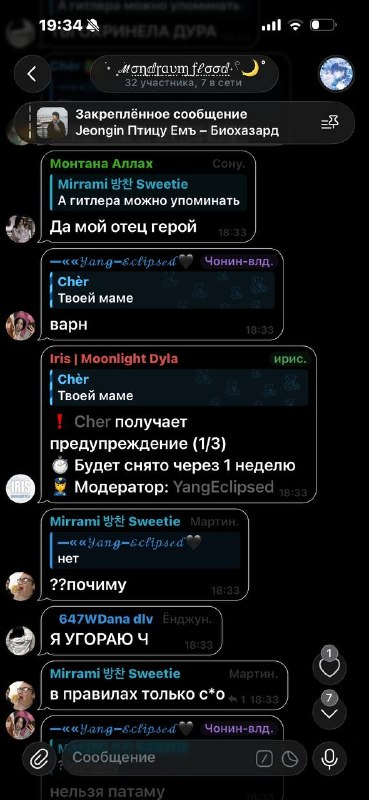This screenshot has height=800, width=369.
Task: Open bot commands slash icon
Action: tap(264, 760)
